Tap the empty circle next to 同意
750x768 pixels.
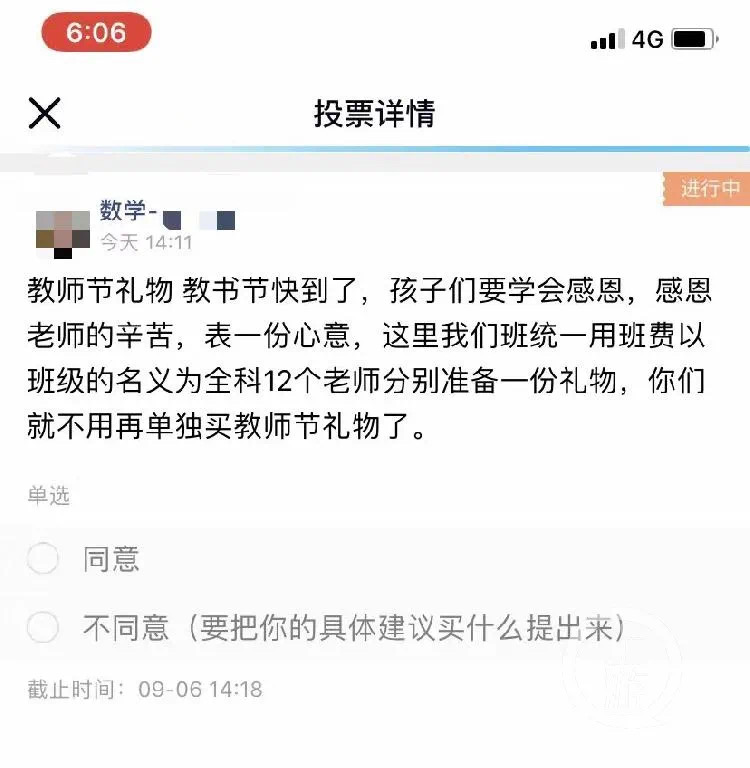44,558
